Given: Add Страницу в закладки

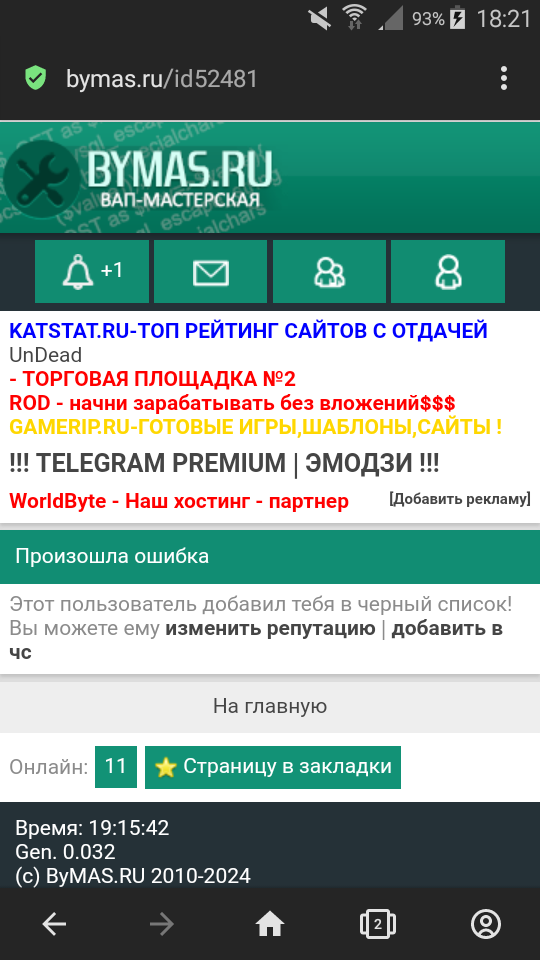Looking at the screenshot, I should coord(273,767).
